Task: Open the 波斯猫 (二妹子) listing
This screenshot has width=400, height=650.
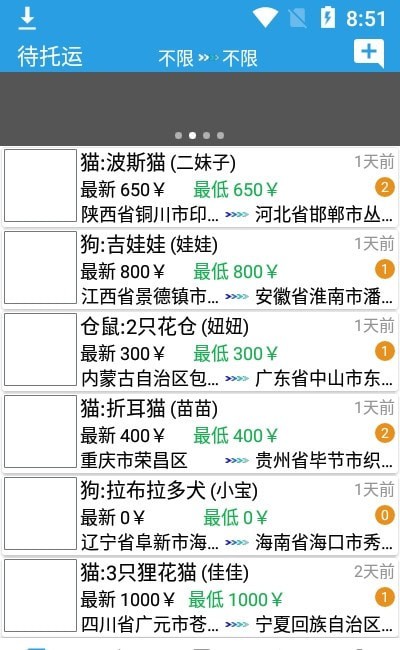Action: (200, 186)
